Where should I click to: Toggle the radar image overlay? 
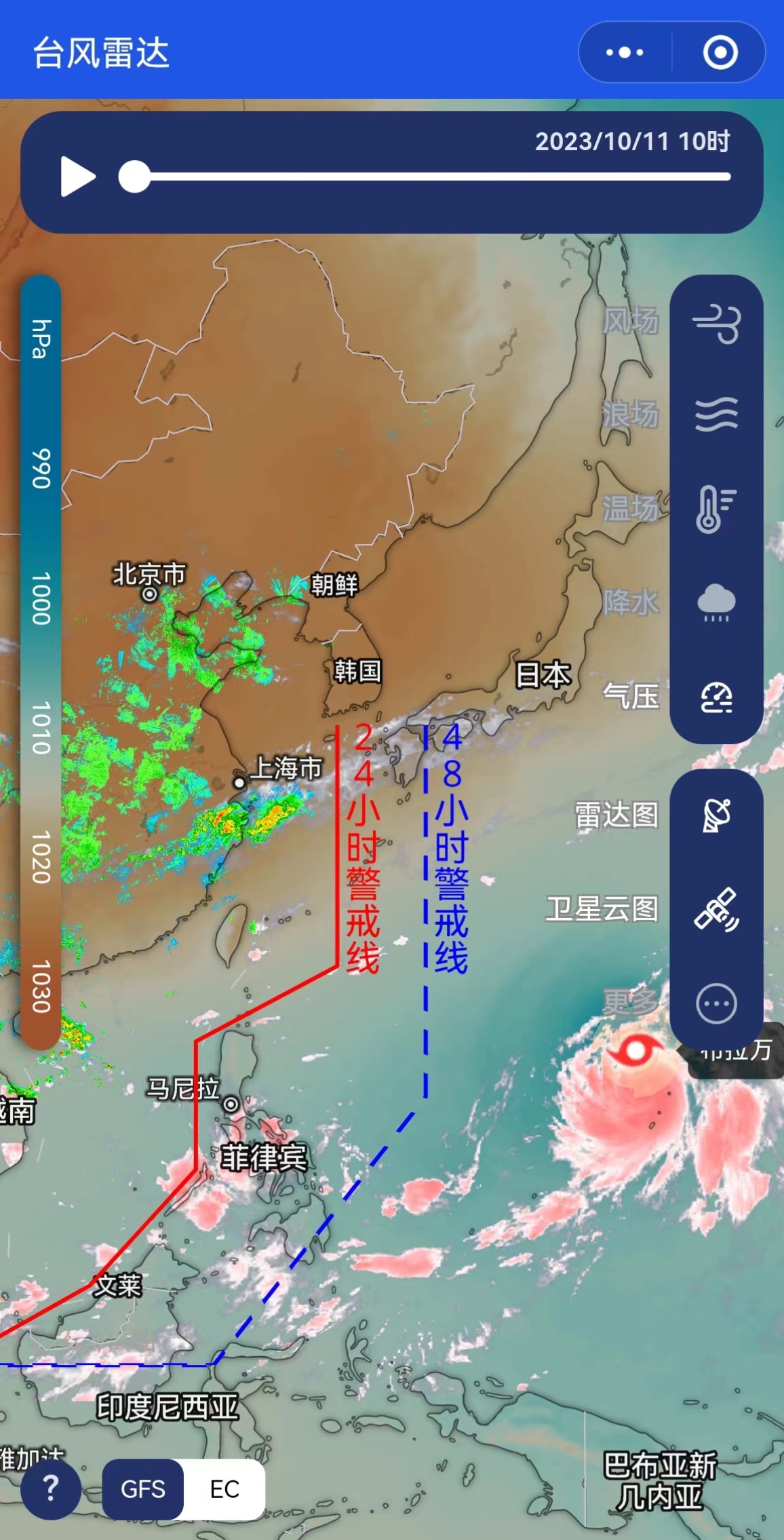click(716, 815)
